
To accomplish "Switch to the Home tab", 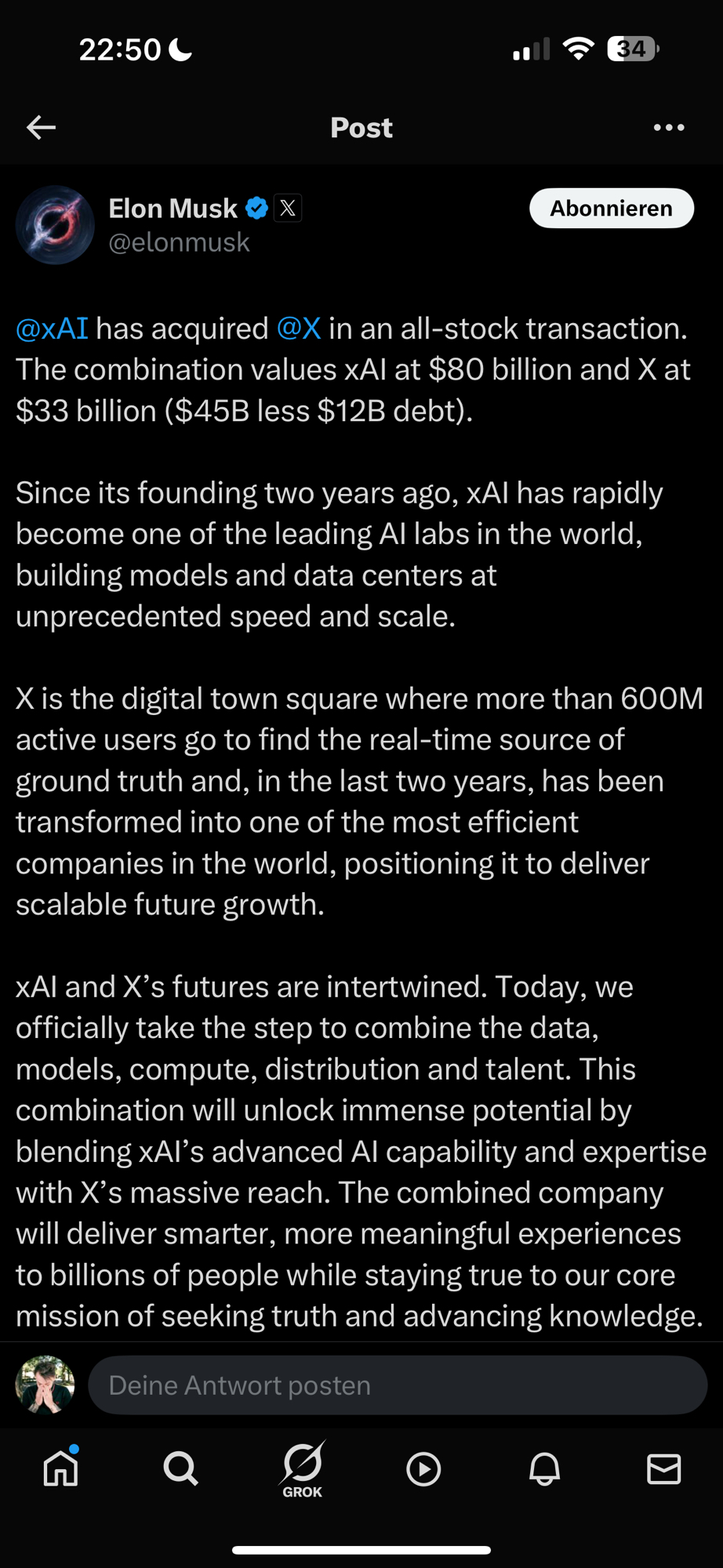I will click(61, 1468).
